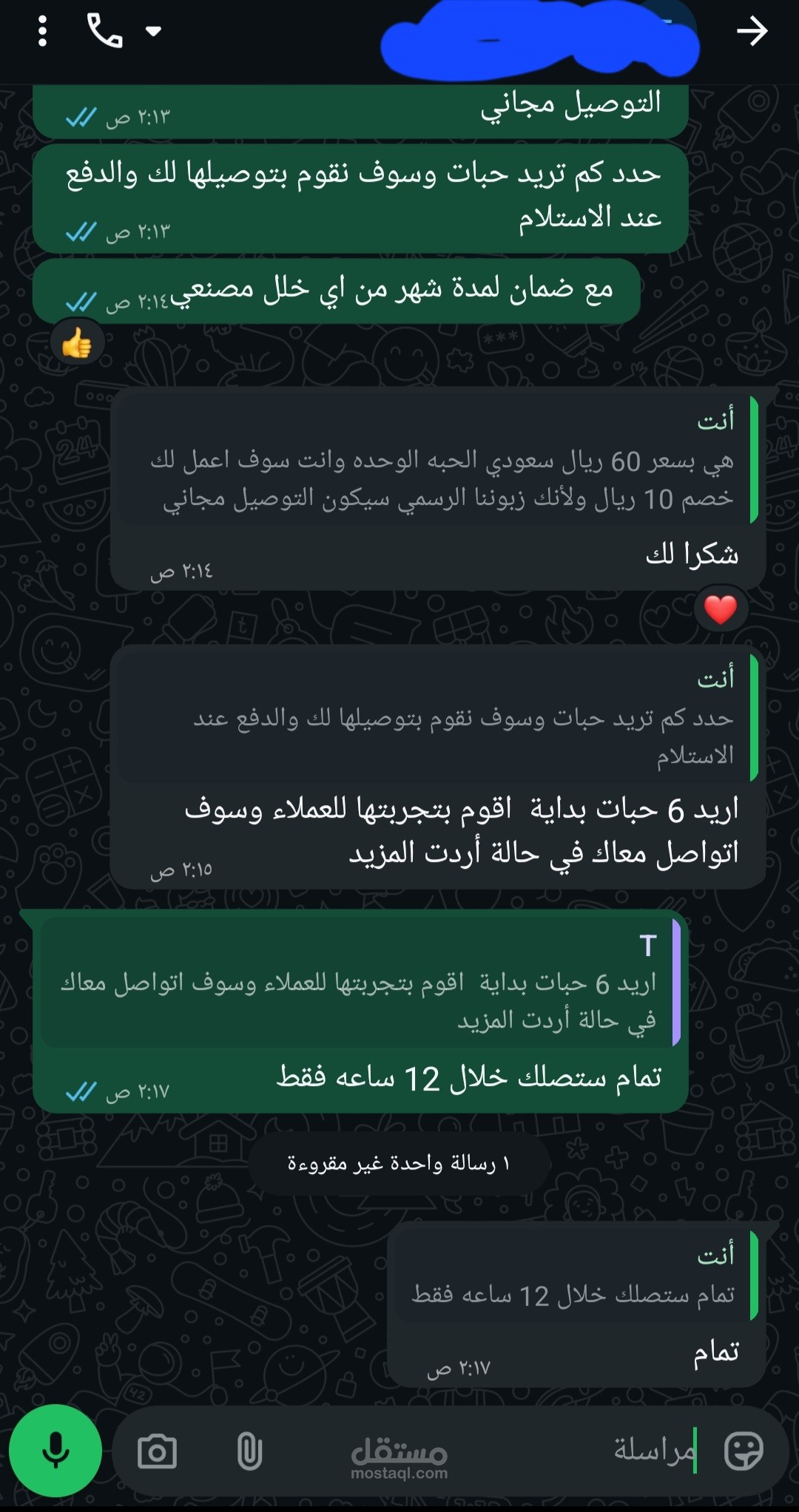View the red heart reaction on شكرا لك
The width and height of the screenshot is (799, 1512).
pyautogui.click(x=721, y=609)
